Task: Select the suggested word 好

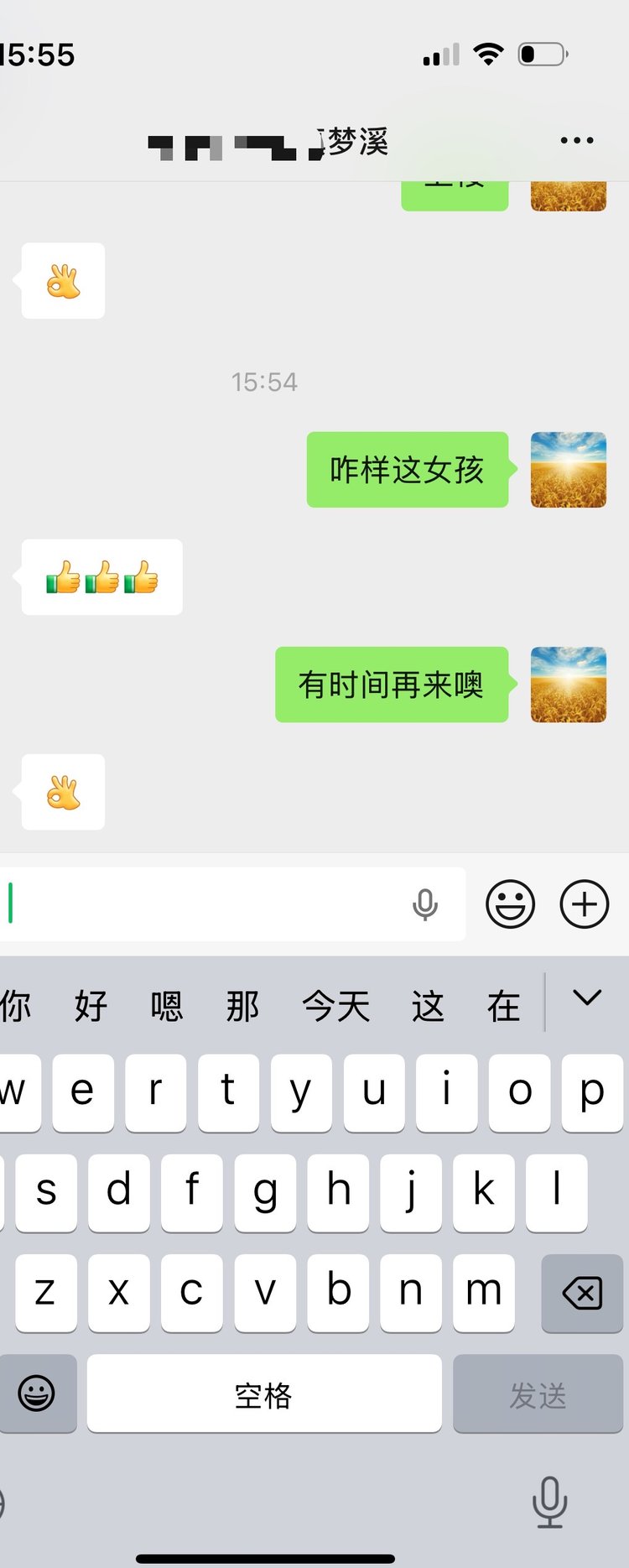Action: point(91,1005)
